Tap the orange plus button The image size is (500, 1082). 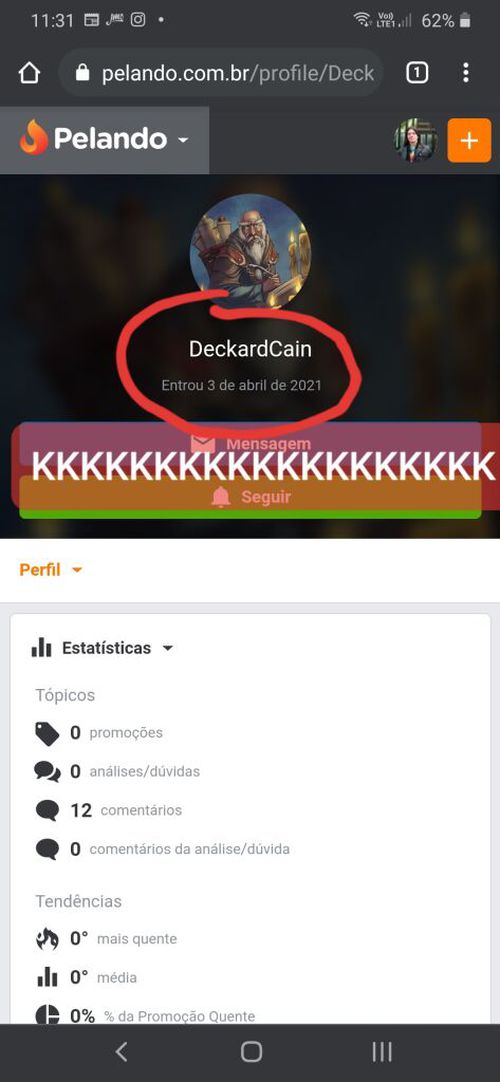click(x=469, y=141)
